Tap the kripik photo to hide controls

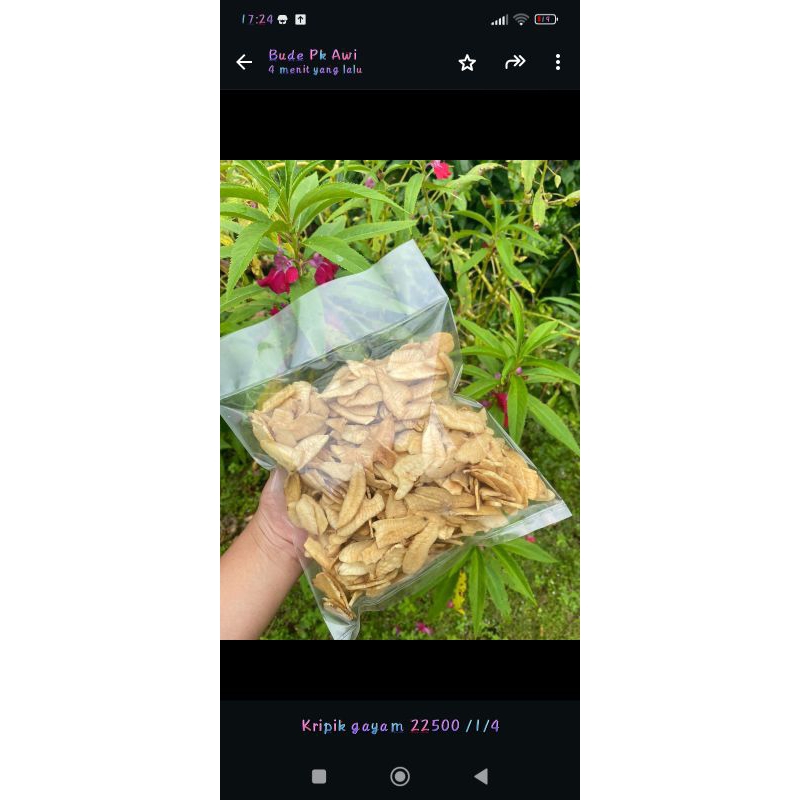400,400
